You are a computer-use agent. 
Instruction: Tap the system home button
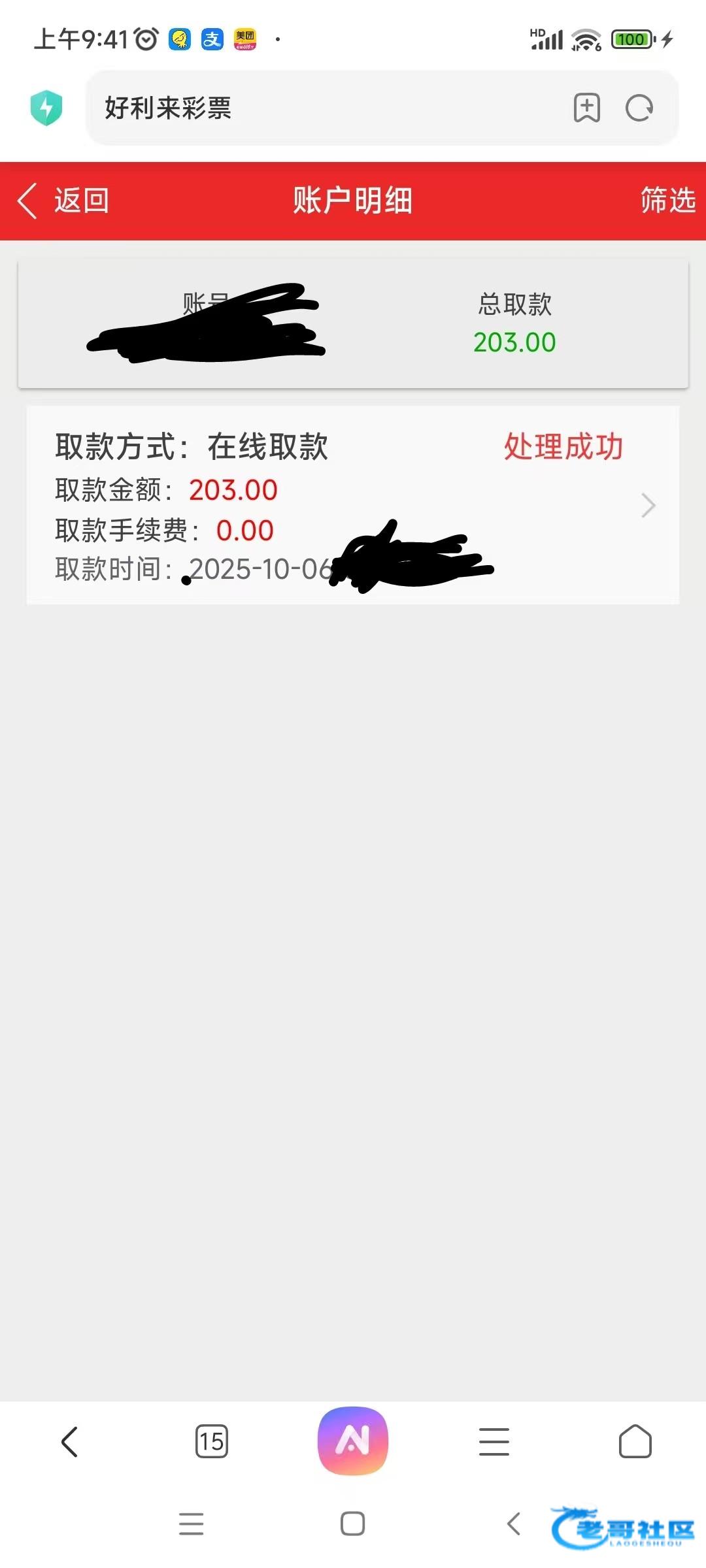click(353, 1524)
